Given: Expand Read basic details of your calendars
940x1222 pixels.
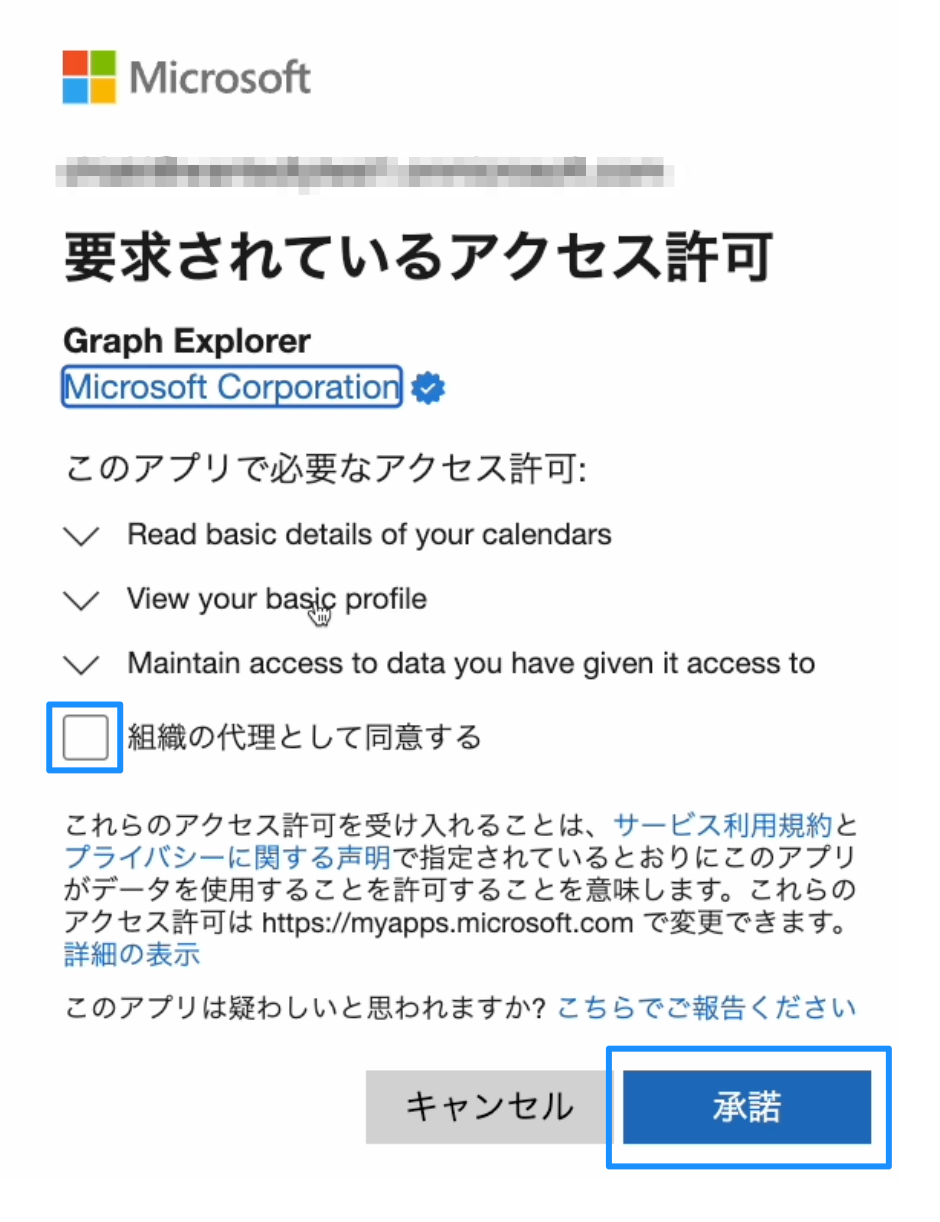Looking at the screenshot, I should click(x=81, y=536).
